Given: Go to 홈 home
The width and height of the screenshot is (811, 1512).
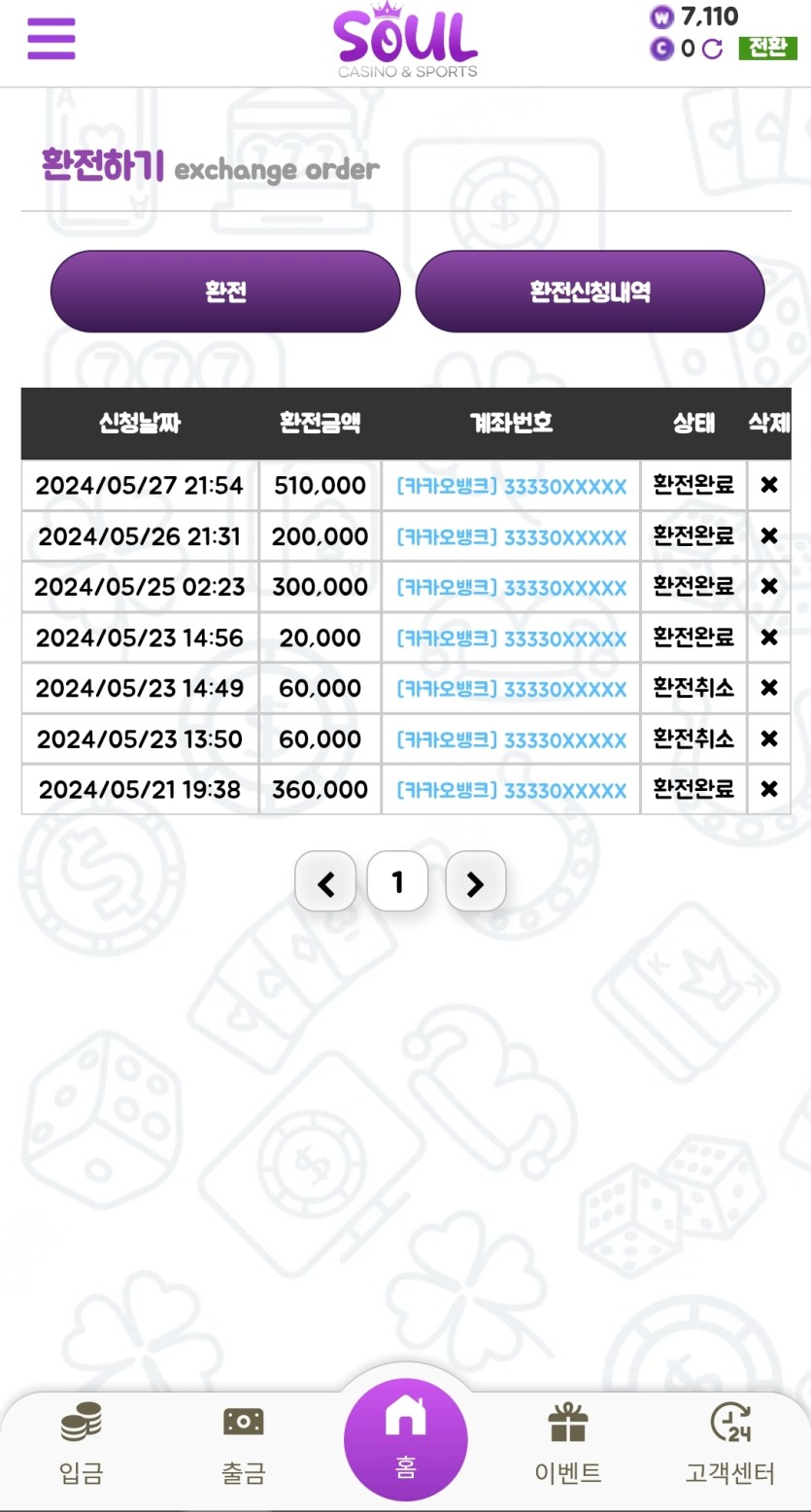Looking at the screenshot, I should click(406, 1439).
